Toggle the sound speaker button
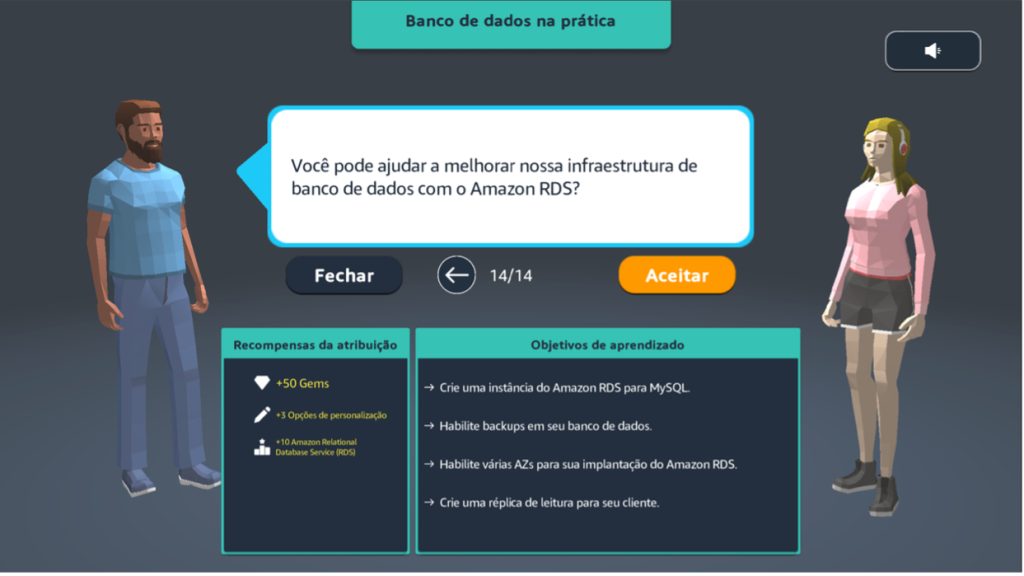 [932, 51]
